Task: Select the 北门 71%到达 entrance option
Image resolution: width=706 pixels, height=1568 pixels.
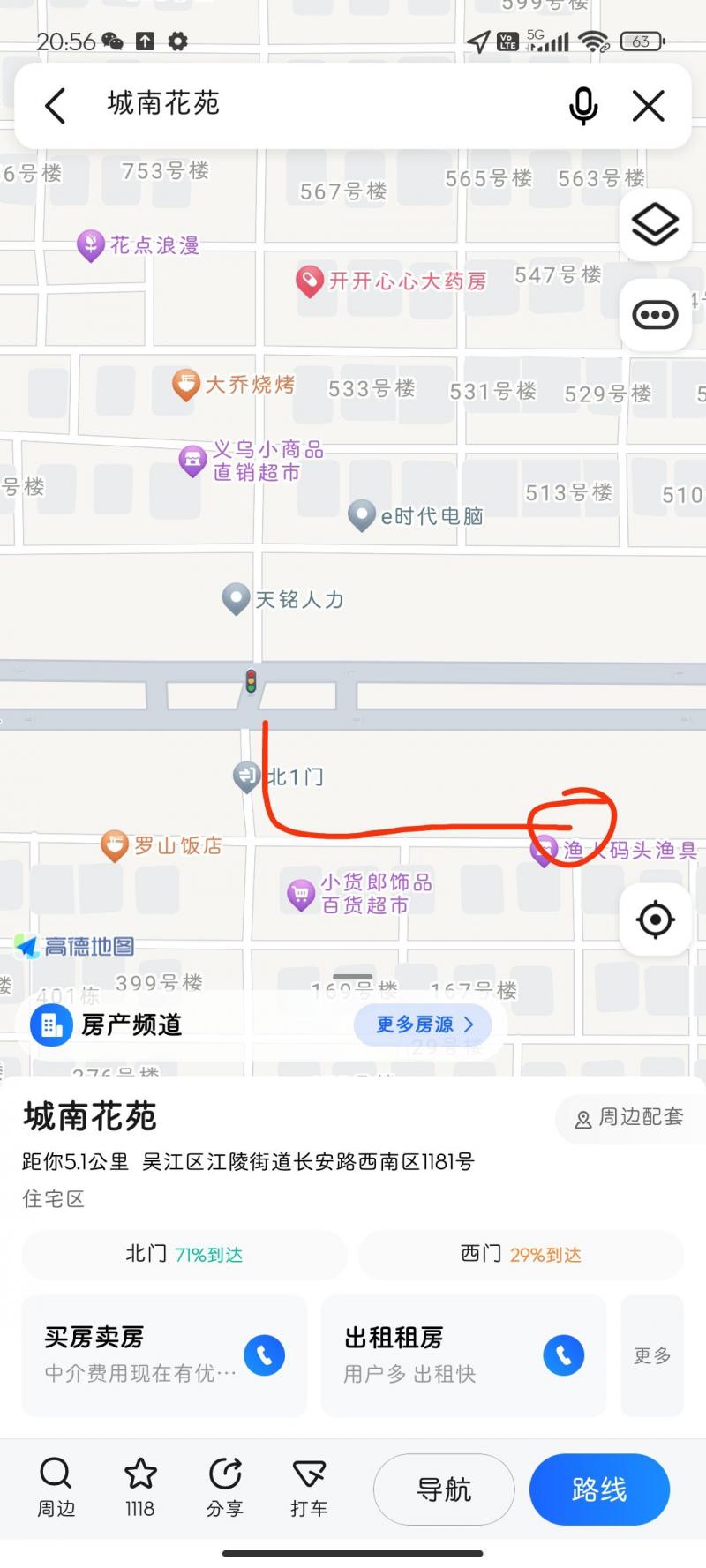Action: 184,1253
